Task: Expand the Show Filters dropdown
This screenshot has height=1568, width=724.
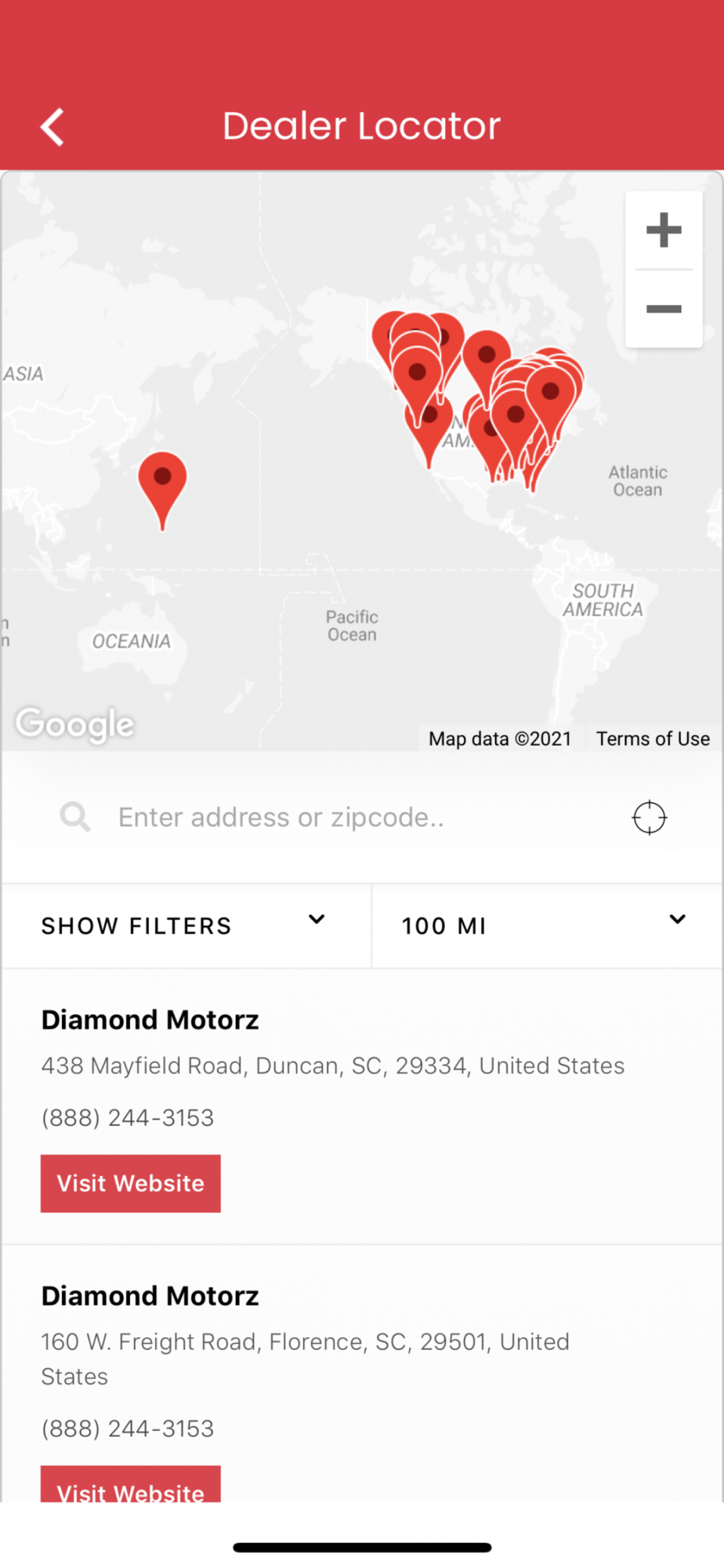Action: tap(186, 926)
